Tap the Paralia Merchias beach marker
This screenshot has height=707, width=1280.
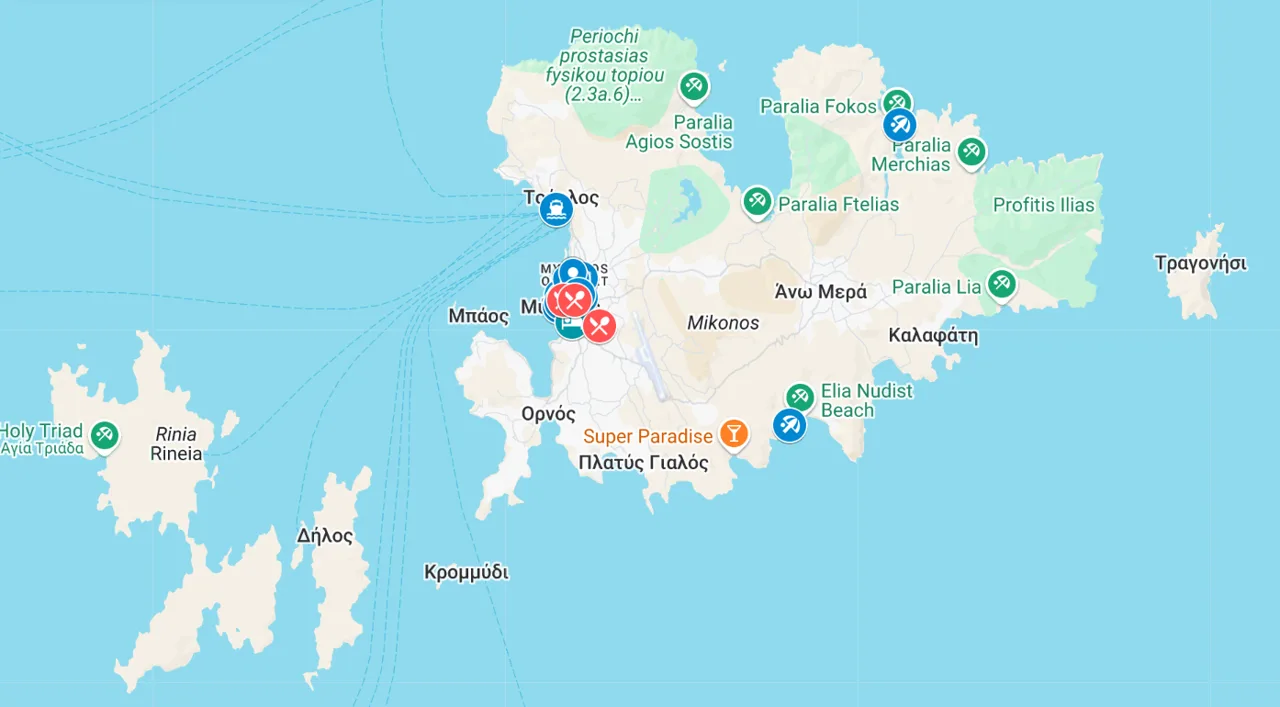click(970, 151)
